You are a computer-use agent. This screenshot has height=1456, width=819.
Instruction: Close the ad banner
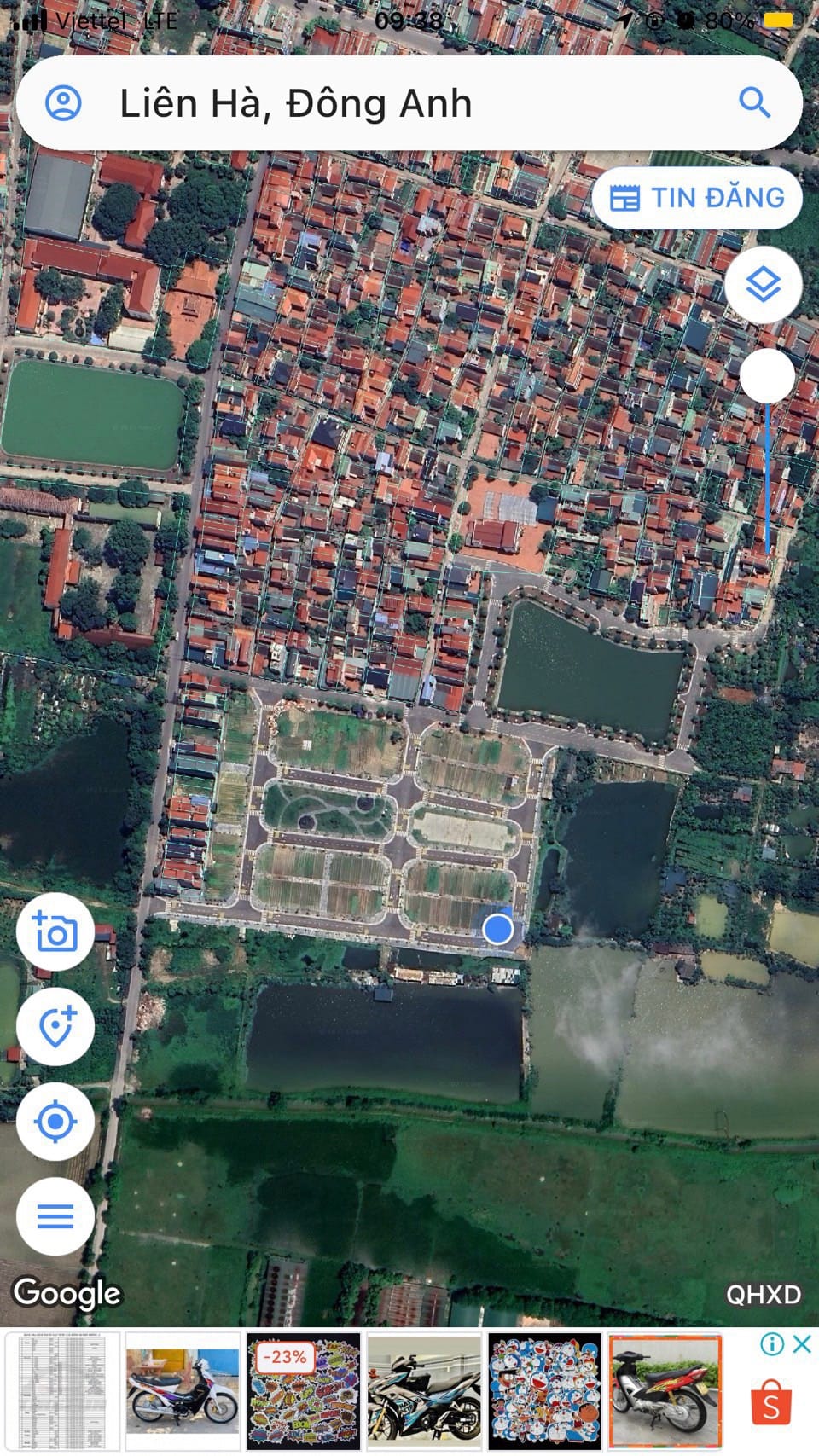click(802, 1344)
